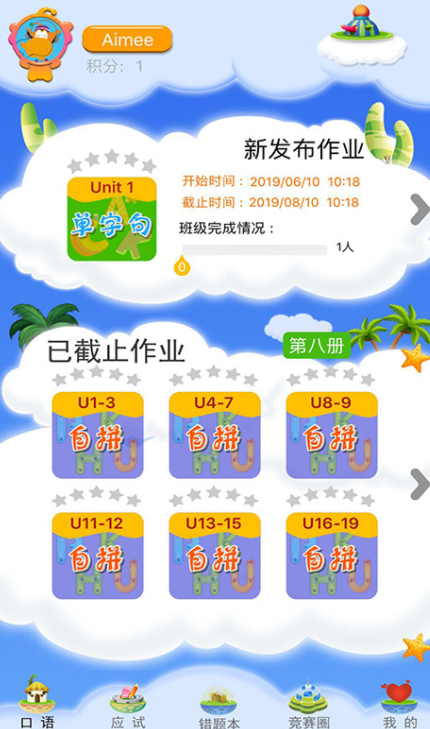The width and height of the screenshot is (430, 729).
Task: Switch to the 应试 tab
Action: click(x=128, y=704)
